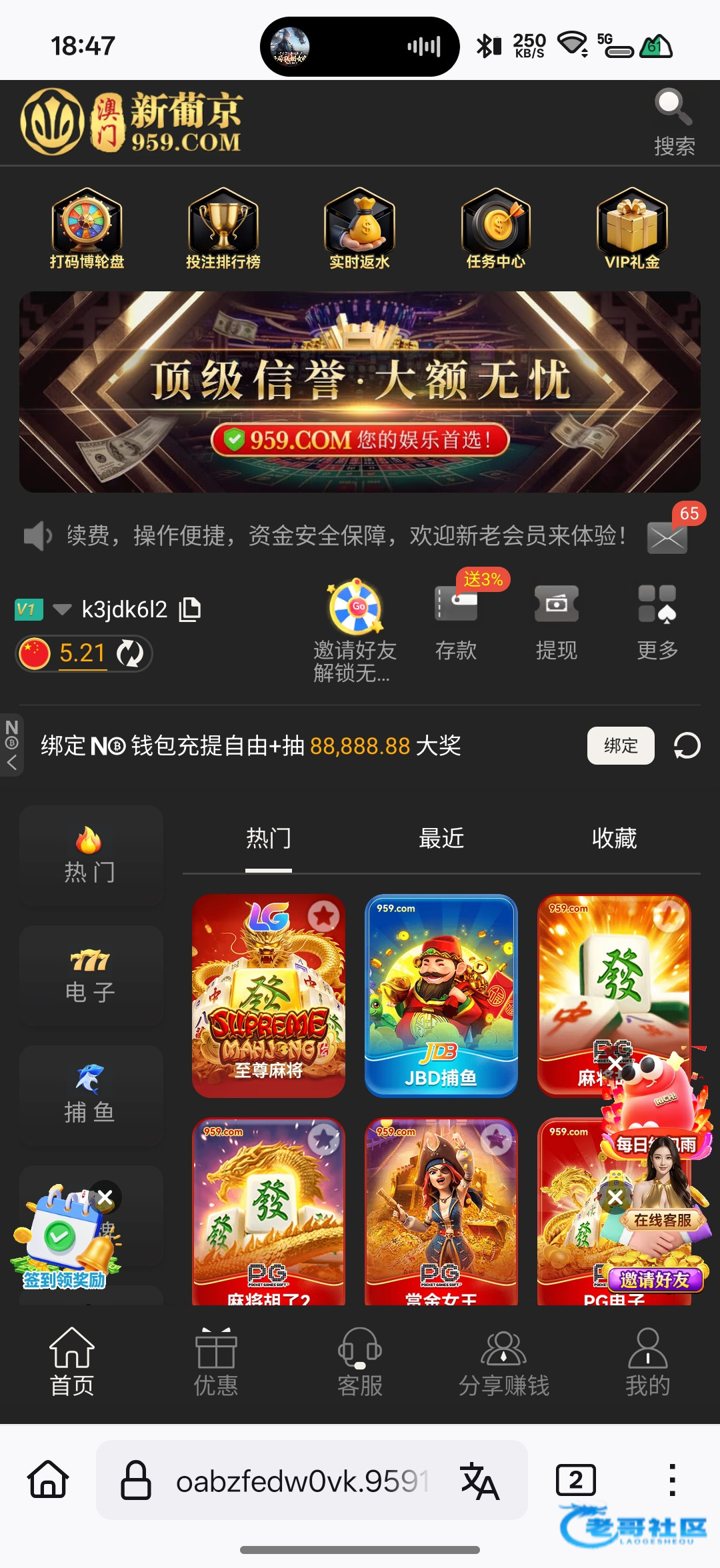Dismiss the 签到领奖励 floating popup
The height and width of the screenshot is (1568, 720).
point(105,1198)
